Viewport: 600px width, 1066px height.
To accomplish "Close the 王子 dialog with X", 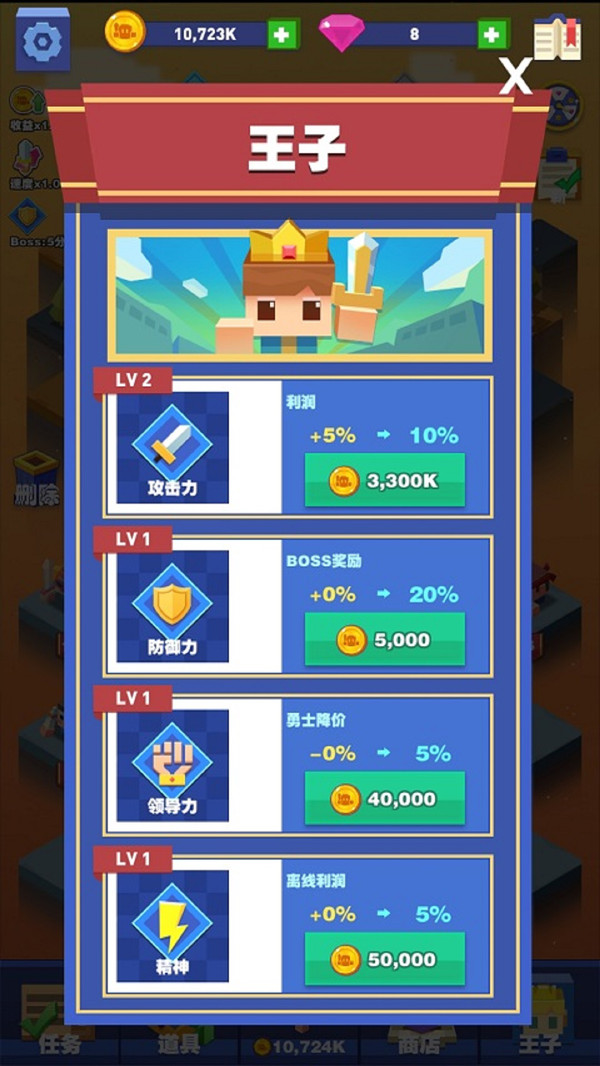I will click(516, 76).
